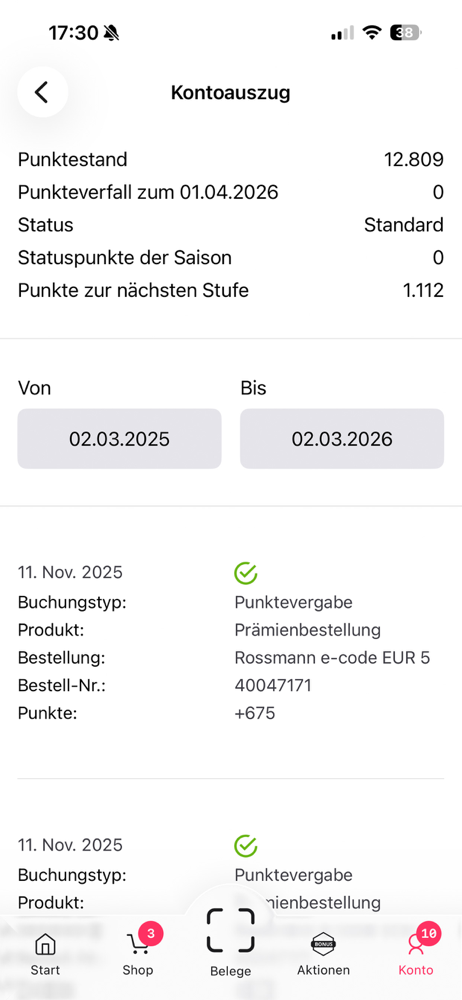Change the Bis date 02.03.2026
The image size is (462, 1000).
342,439
